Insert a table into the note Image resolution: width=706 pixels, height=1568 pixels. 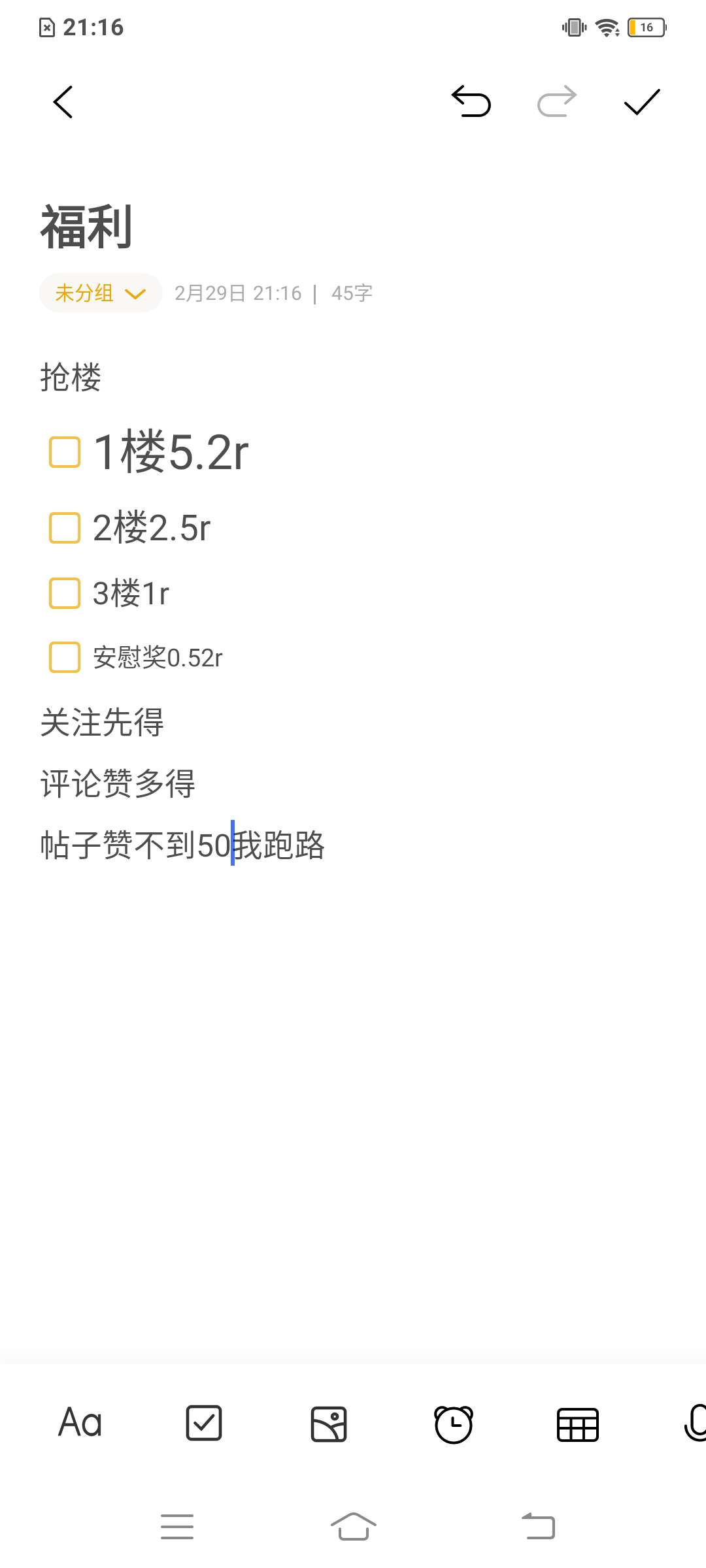[577, 1424]
